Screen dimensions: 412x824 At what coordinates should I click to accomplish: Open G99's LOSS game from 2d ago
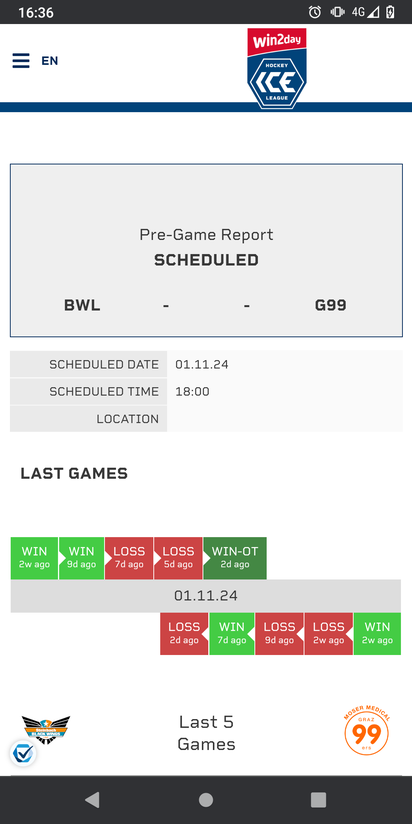click(x=184, y=634)
